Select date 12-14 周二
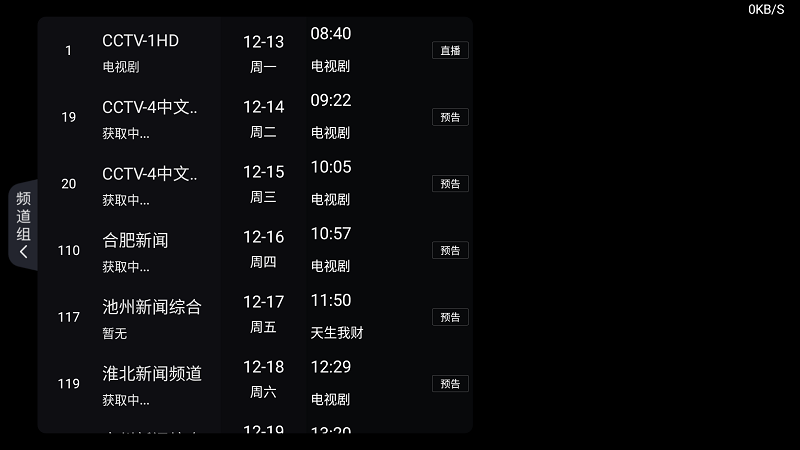 click(263, 117)
